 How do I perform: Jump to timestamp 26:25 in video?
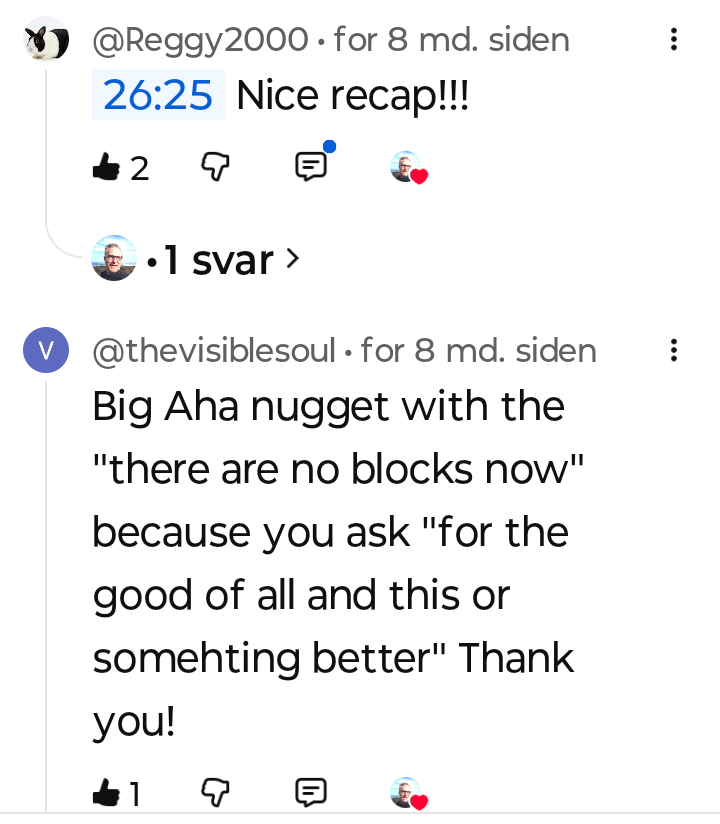click(158, 96)
